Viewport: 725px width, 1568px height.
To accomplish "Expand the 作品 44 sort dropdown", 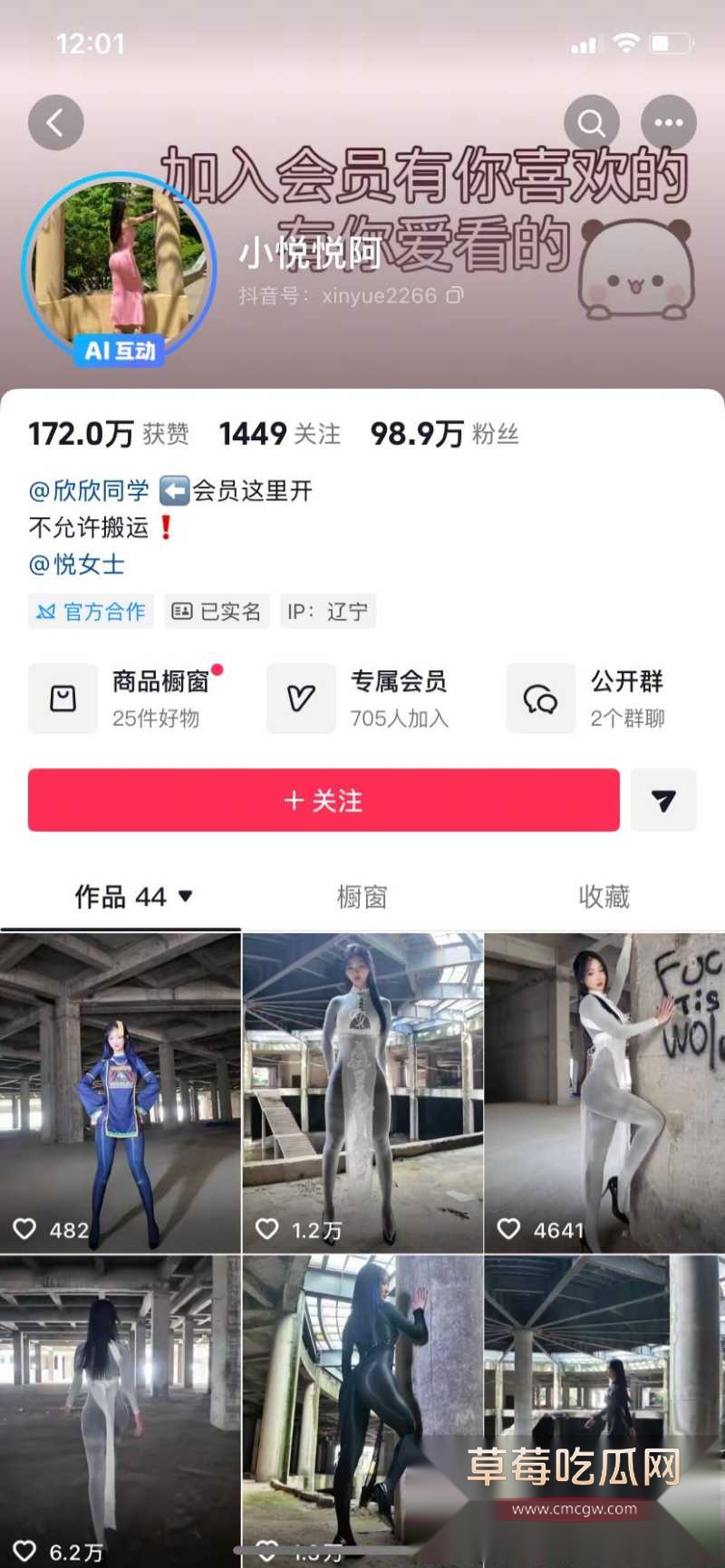I will [185, 897].
